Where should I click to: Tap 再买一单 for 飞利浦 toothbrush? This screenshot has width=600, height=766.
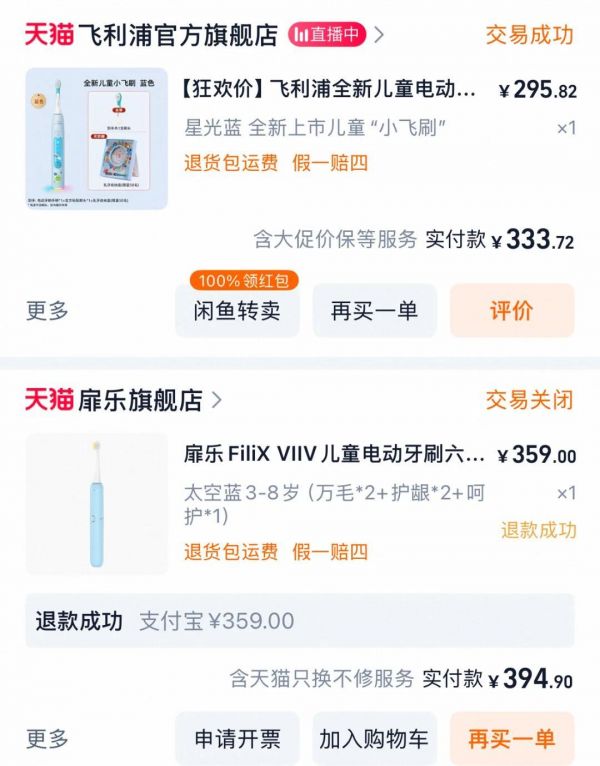[x=374, y=311]
